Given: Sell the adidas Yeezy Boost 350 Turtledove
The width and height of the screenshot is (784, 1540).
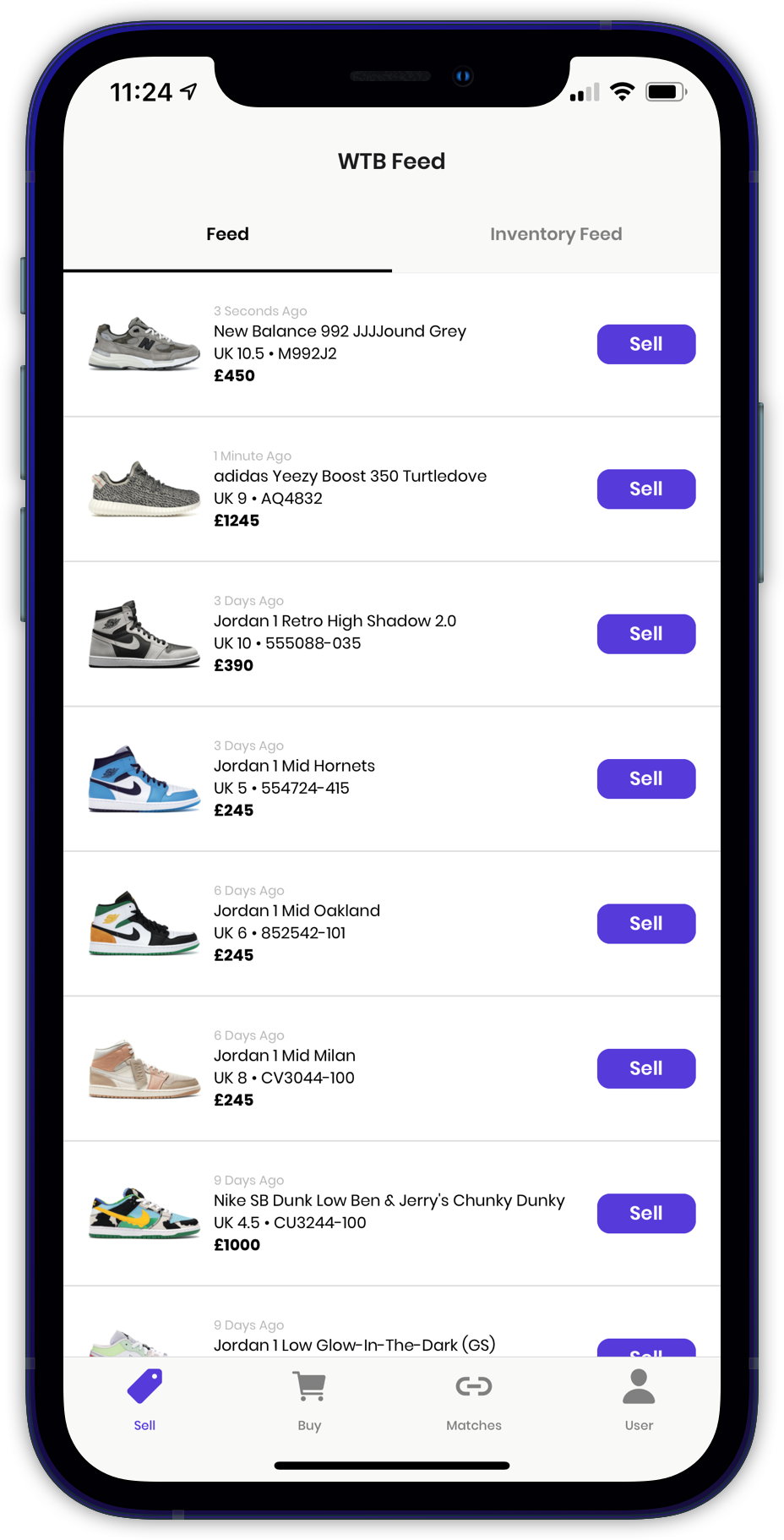Looking at the screenshot, I should (645, 489).
